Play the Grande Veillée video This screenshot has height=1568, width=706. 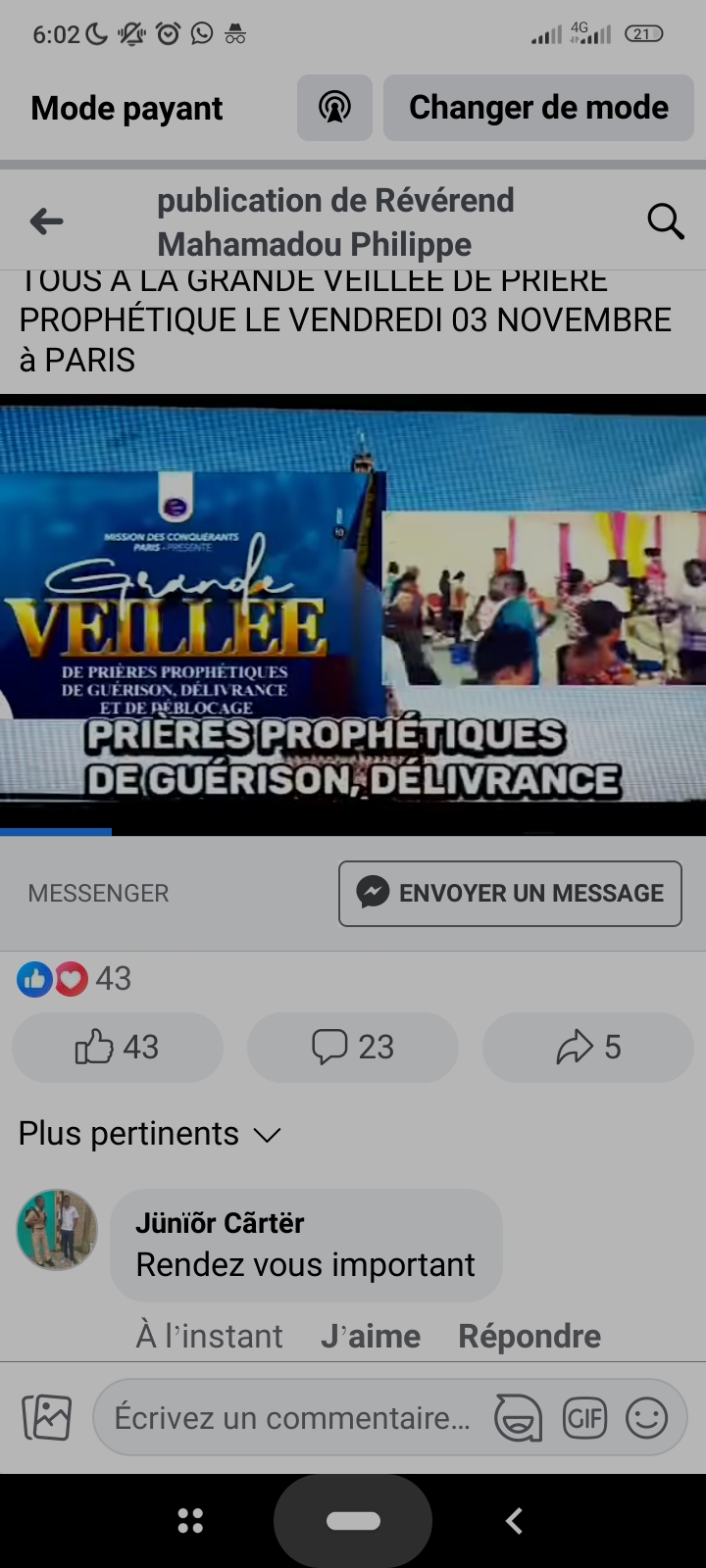[x=353, y=612]
